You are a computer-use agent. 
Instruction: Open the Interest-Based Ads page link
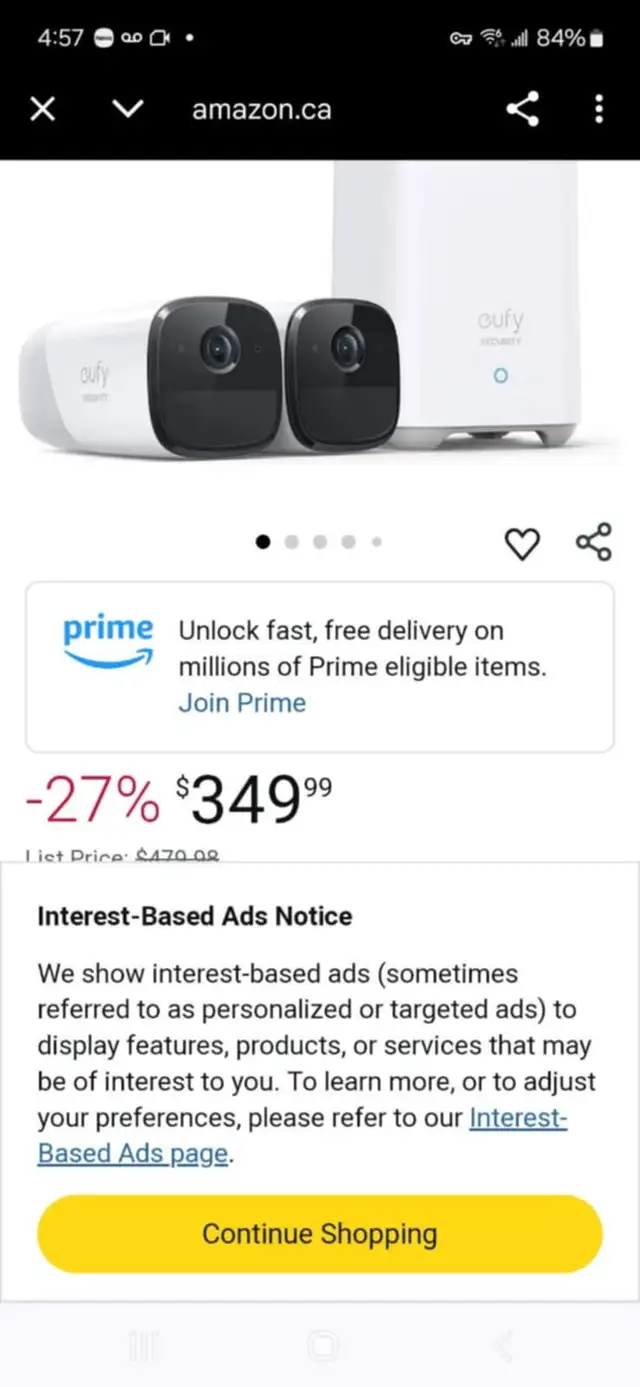[302, 1135]
